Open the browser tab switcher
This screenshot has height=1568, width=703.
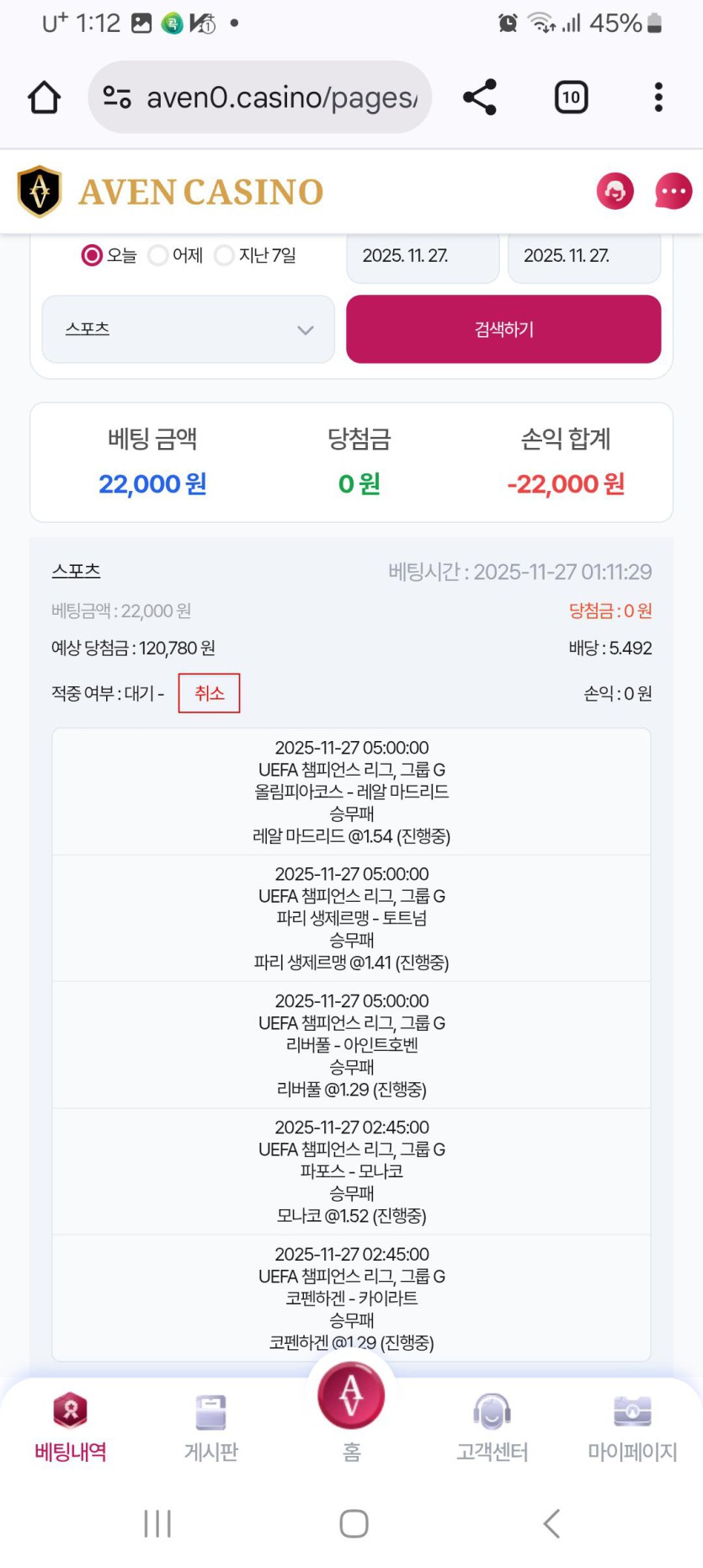click(571, 98)
